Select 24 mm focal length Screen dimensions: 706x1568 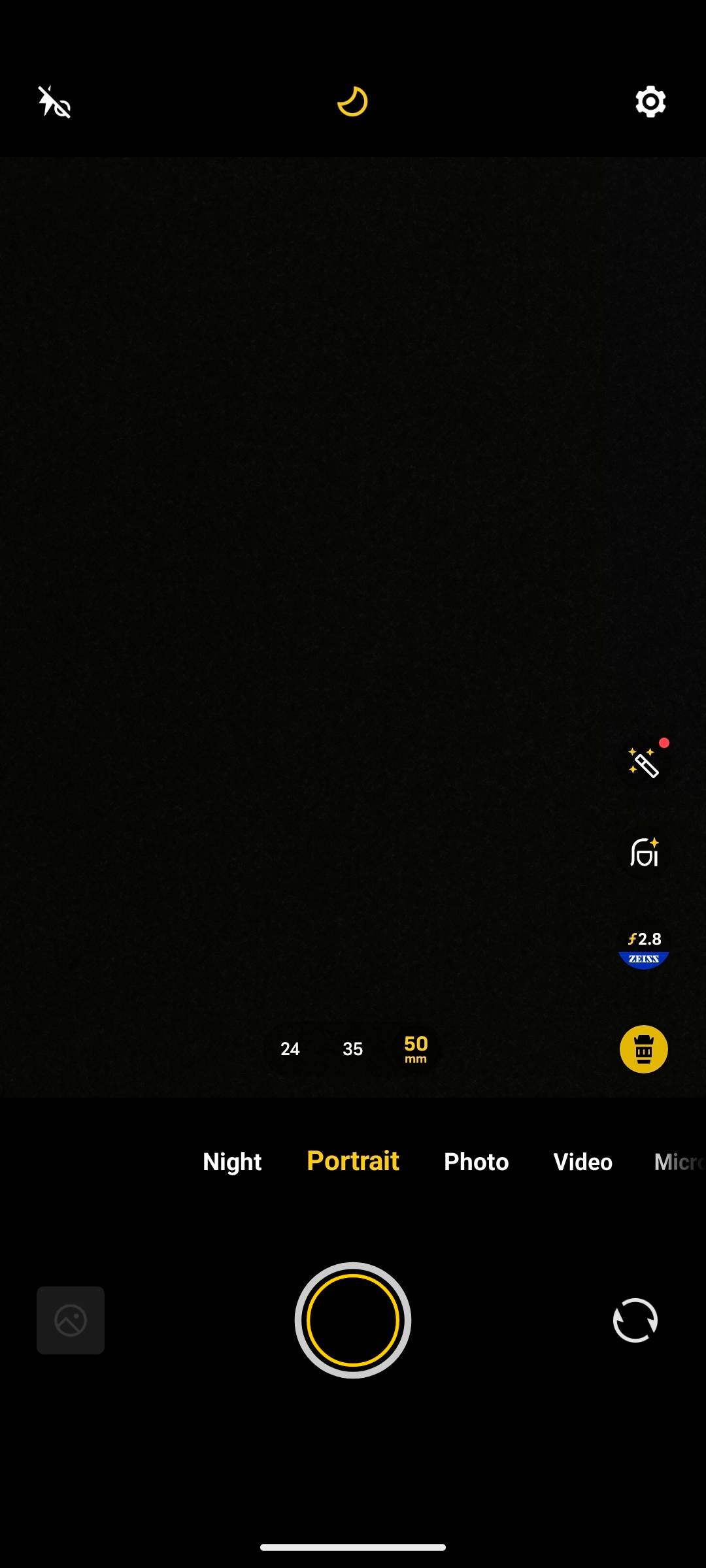pos(290,1049)
